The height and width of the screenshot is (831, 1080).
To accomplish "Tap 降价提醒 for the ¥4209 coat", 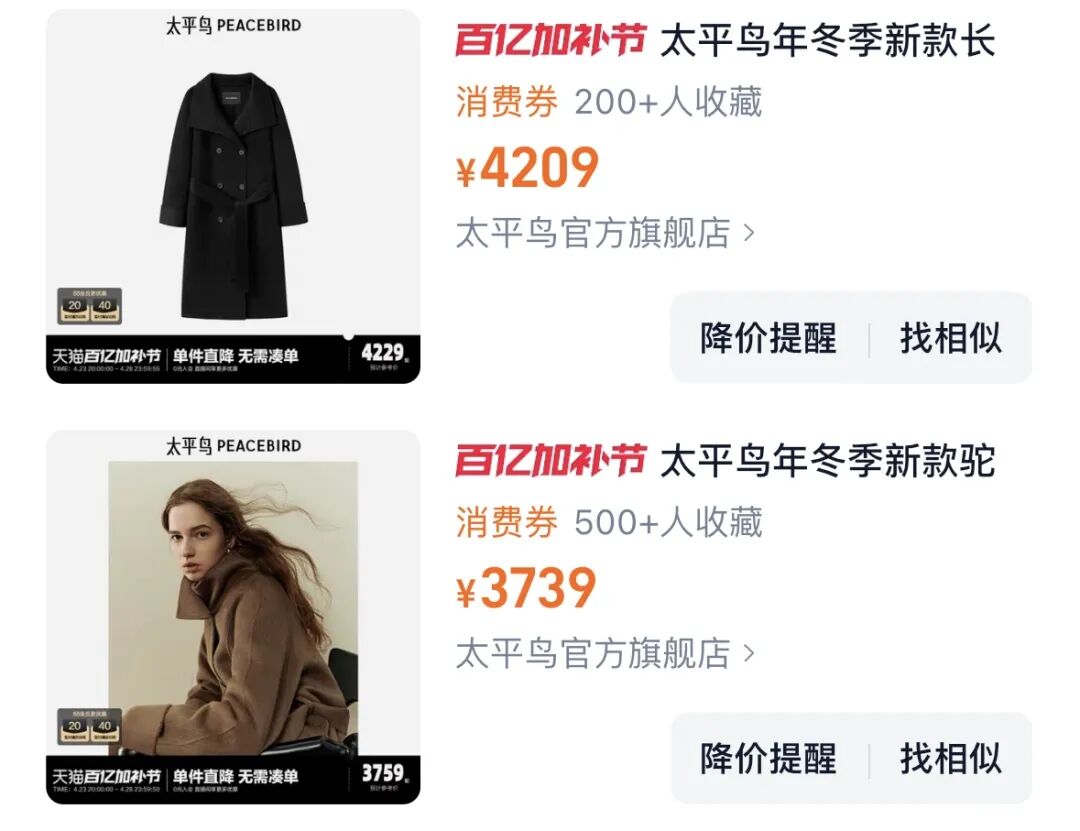I will (768, 338).
